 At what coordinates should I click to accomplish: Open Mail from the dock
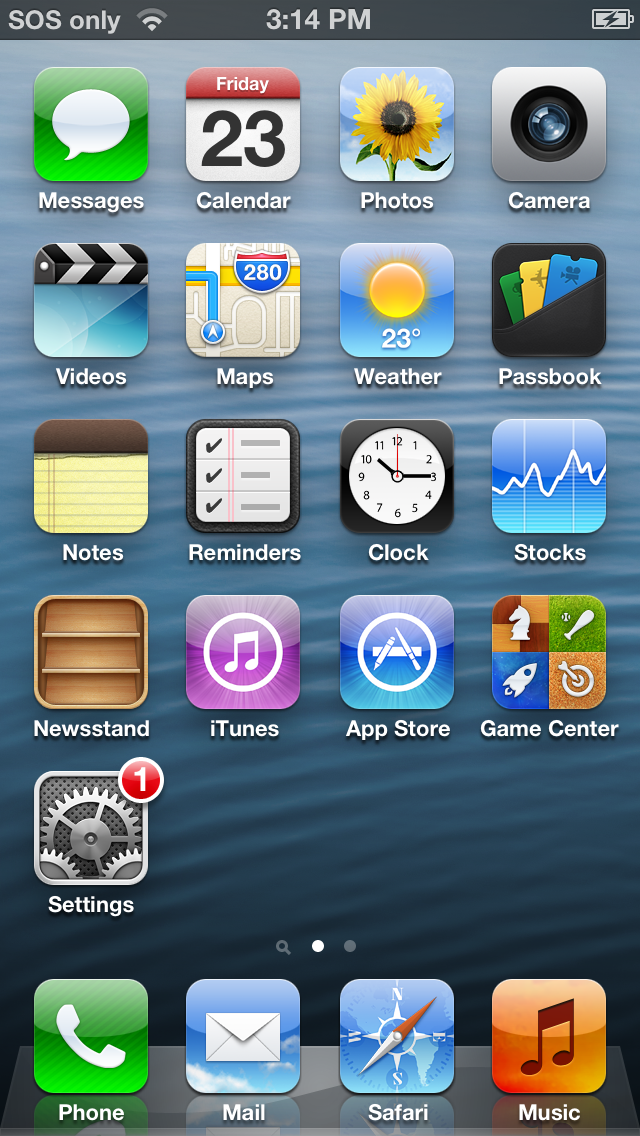243,1037
